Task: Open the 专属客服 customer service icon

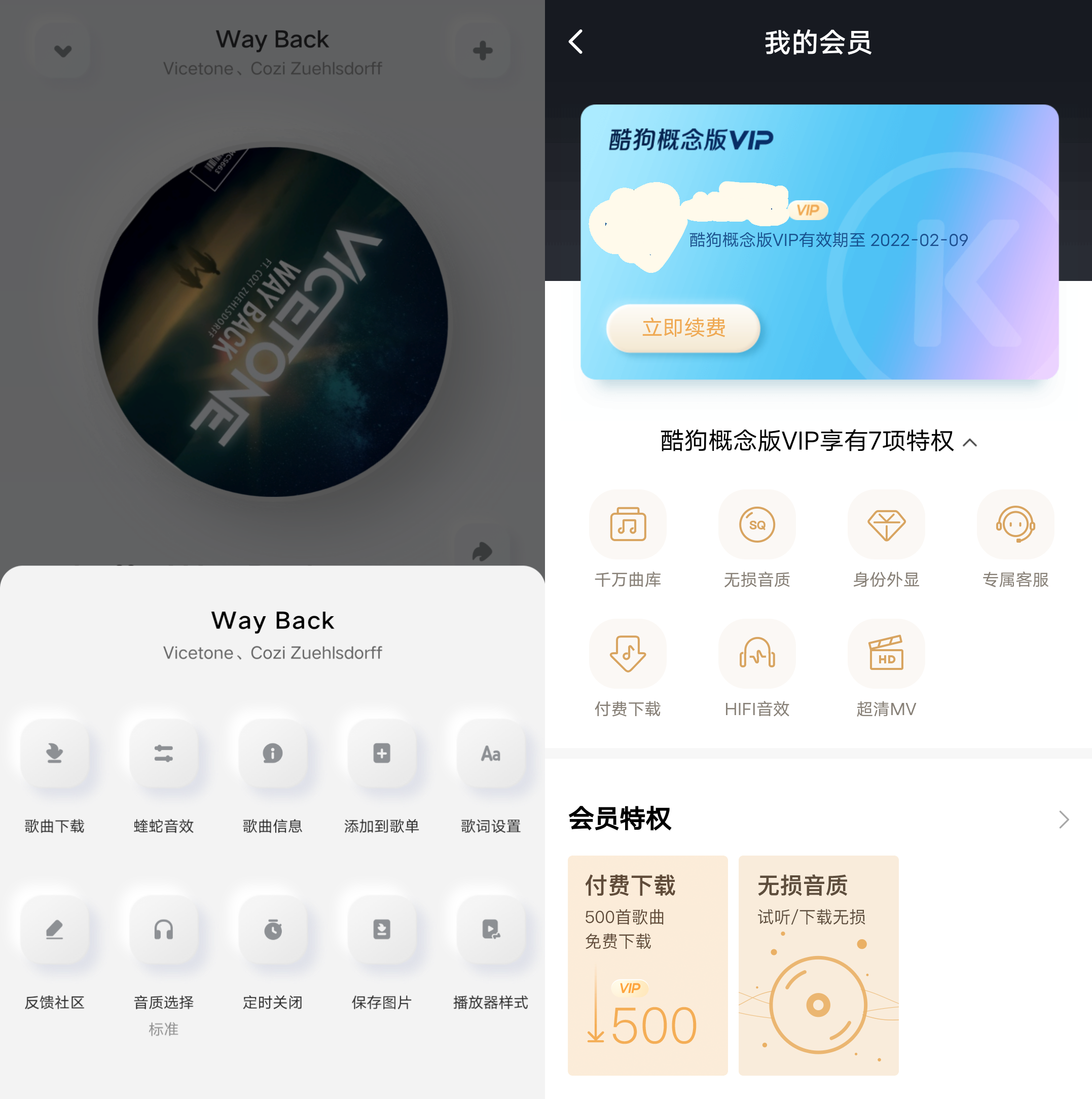Action: click(x=1015, y=524)
